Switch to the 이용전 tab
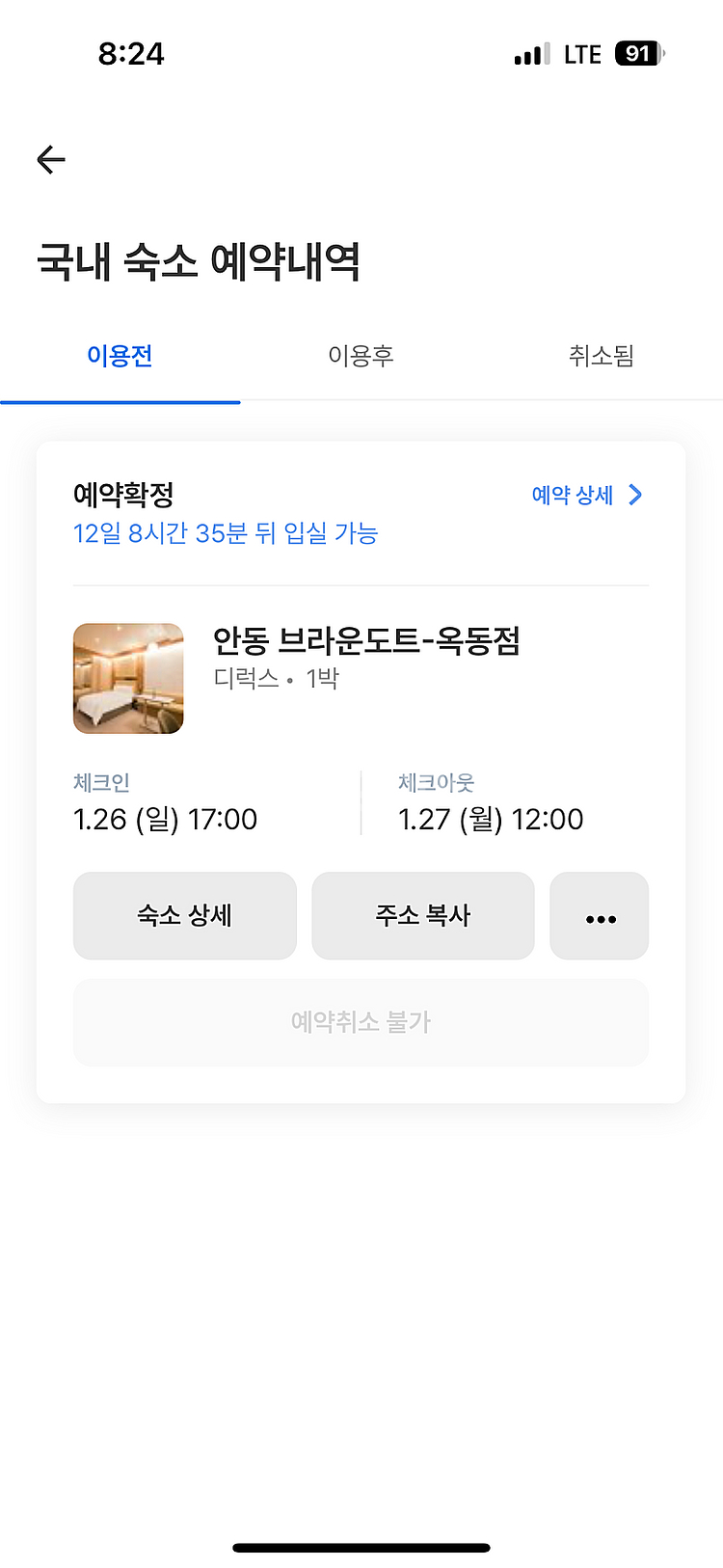 click(120, 356)
